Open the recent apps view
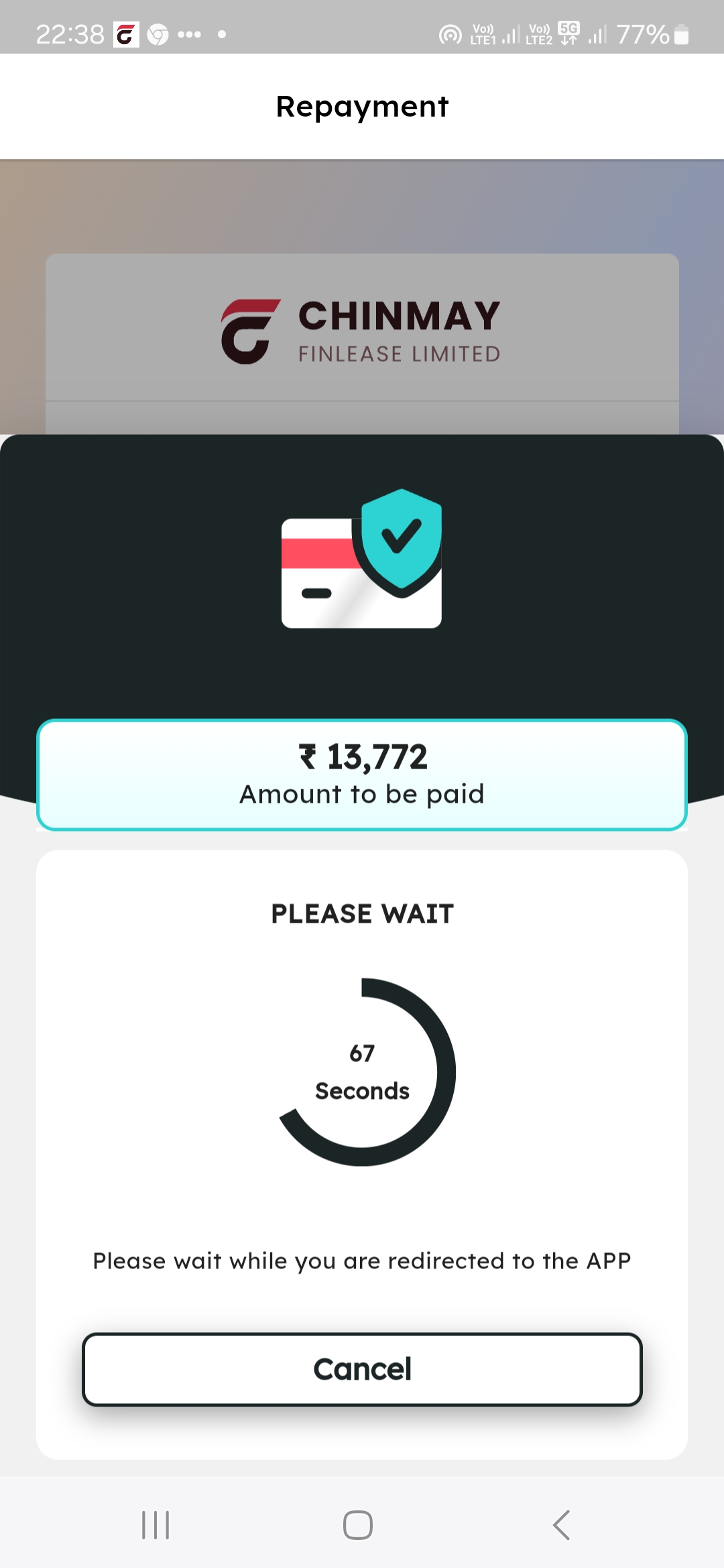724x1568 pixels. [x=156, y=1525]
